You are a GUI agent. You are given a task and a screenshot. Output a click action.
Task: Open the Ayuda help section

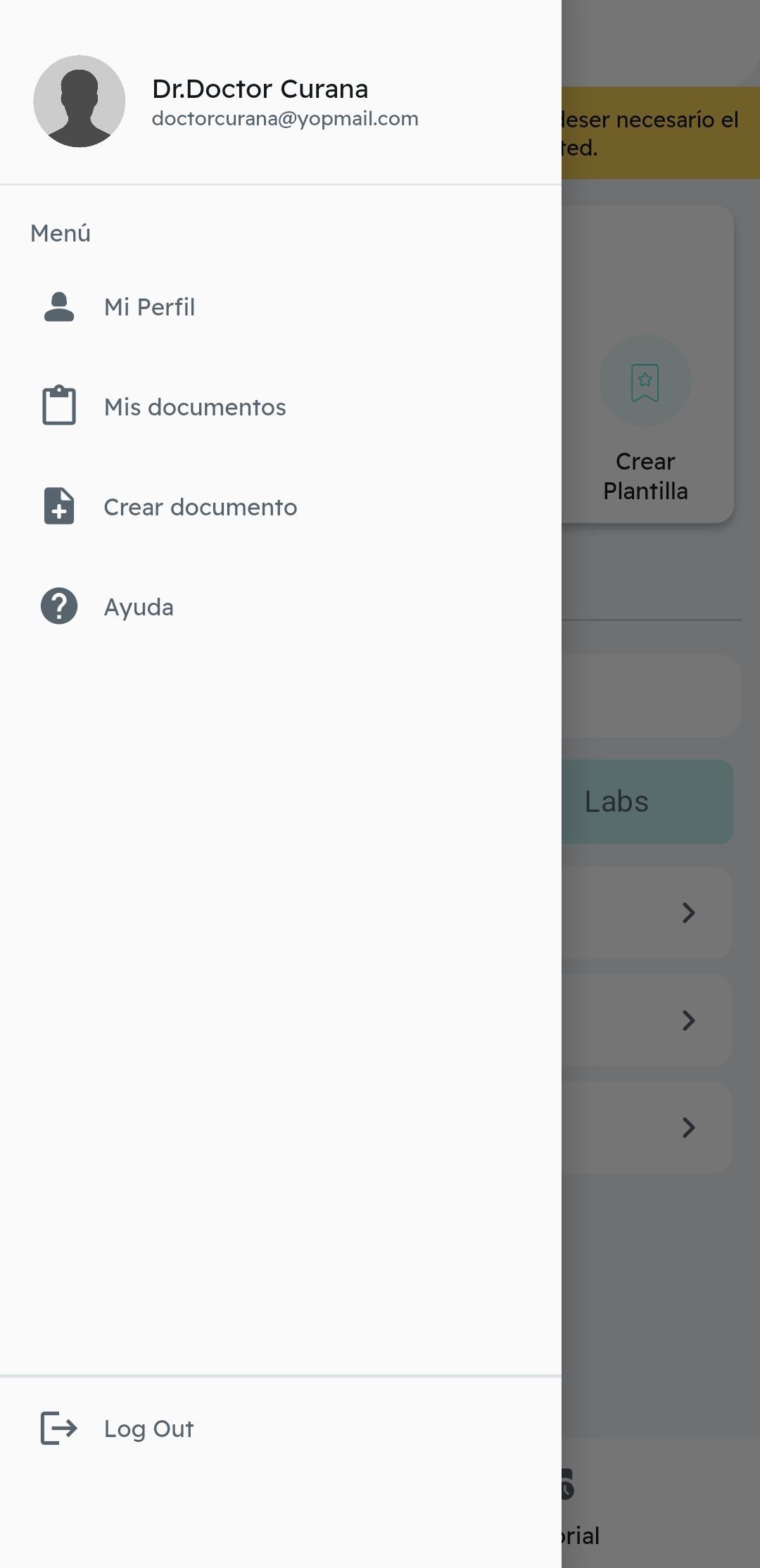click(x=281, y=607)
